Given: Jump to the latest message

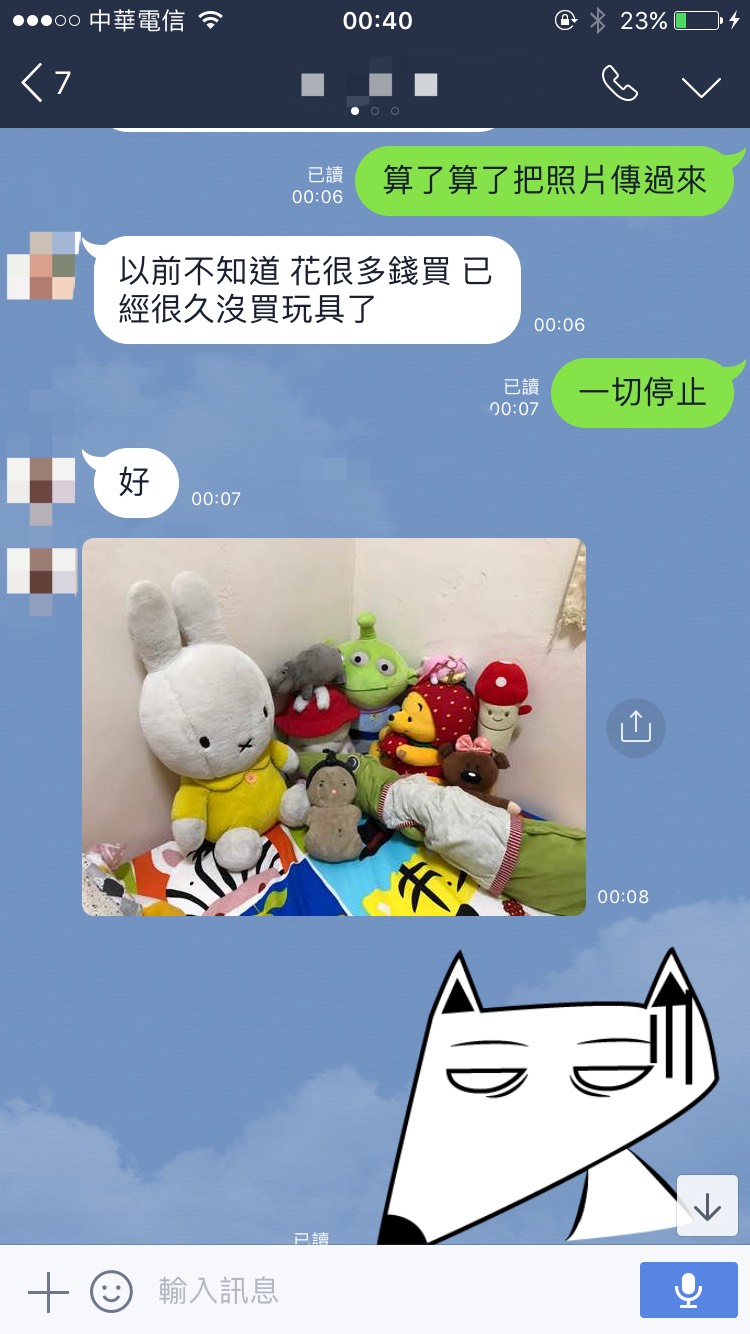Looking at the screenshot, I should (x=707, y=1206).
